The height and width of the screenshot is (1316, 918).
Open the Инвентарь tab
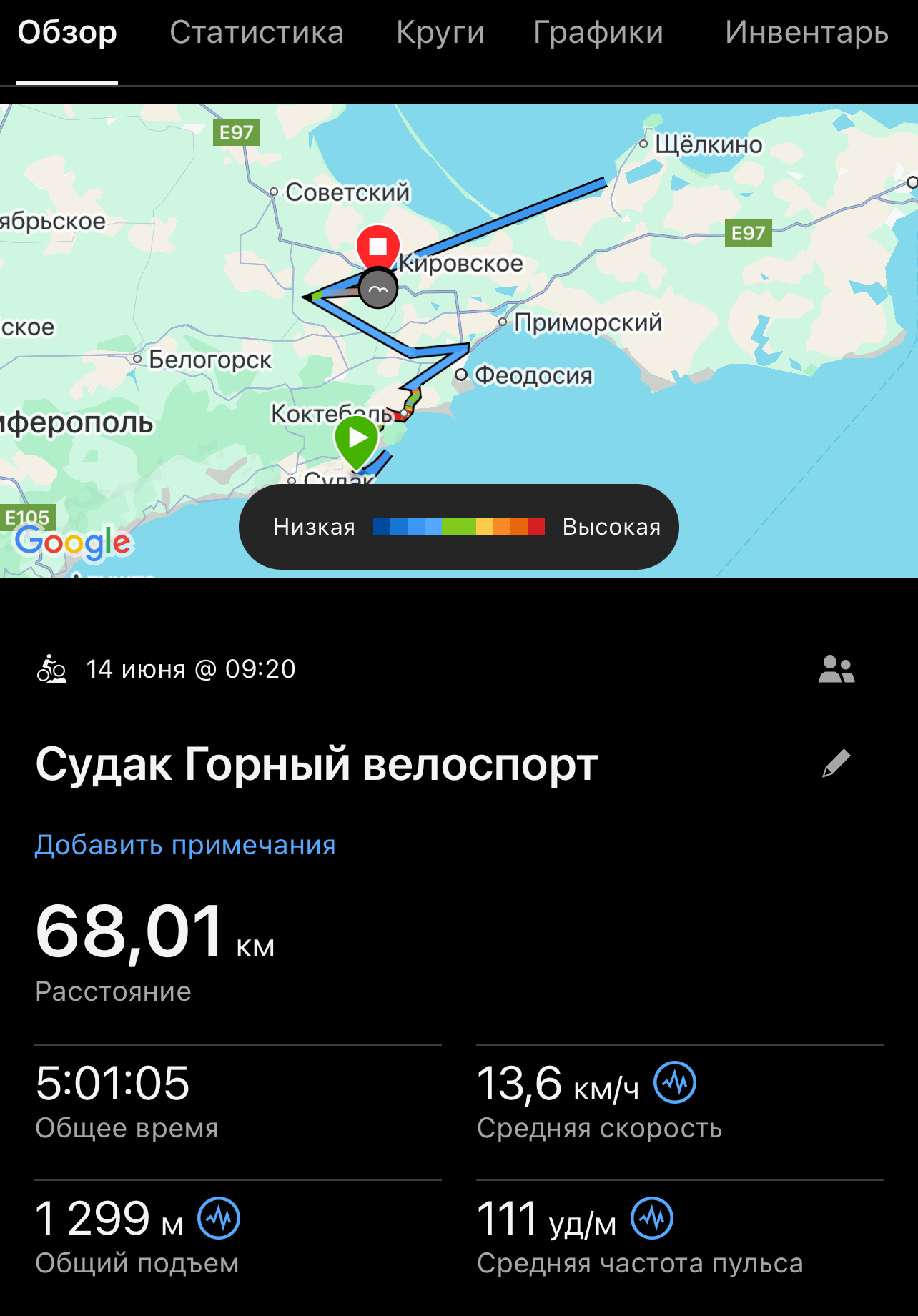[x=806, y=33]
